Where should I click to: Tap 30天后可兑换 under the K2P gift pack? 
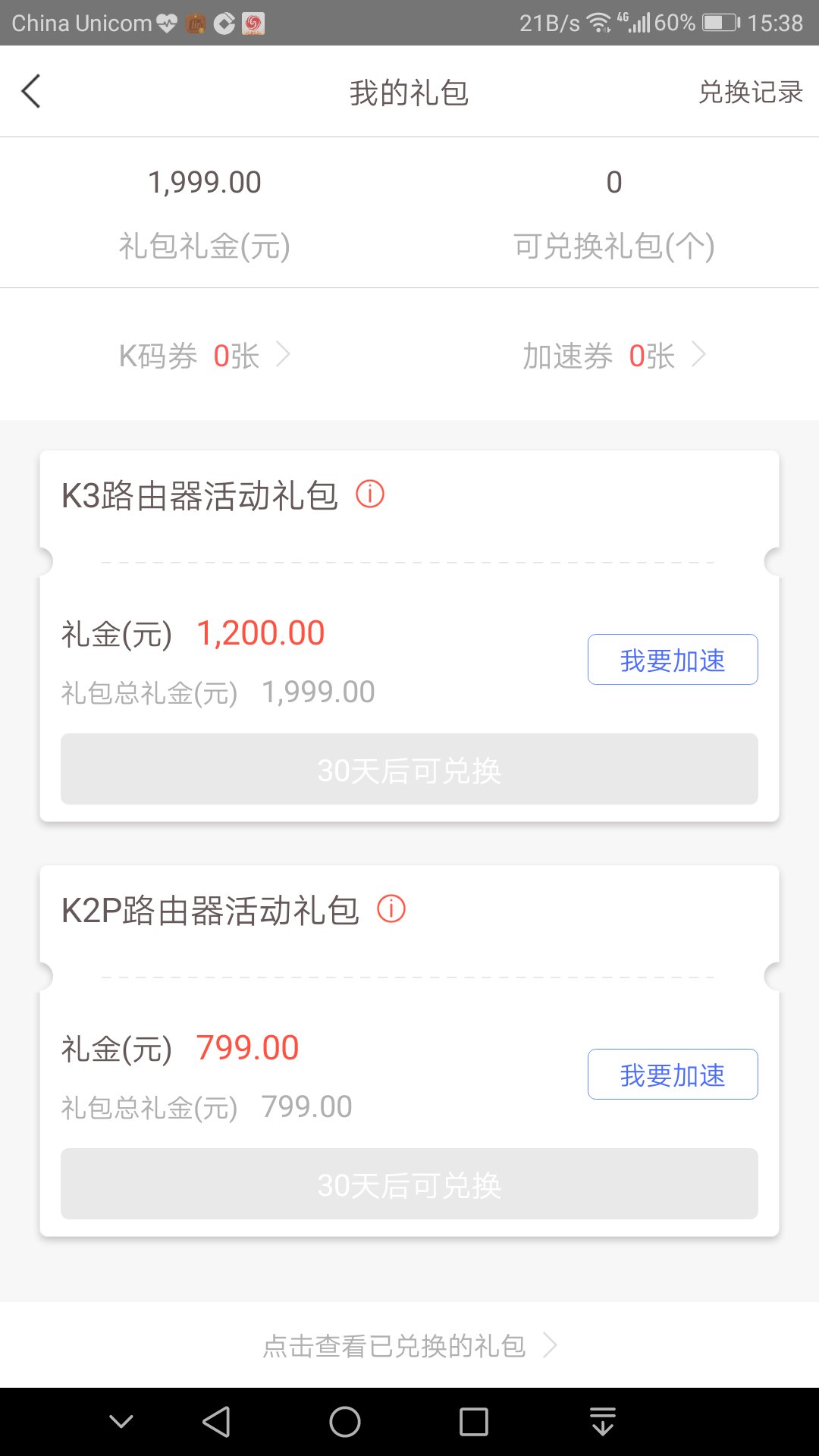[x=409, y=1184]
